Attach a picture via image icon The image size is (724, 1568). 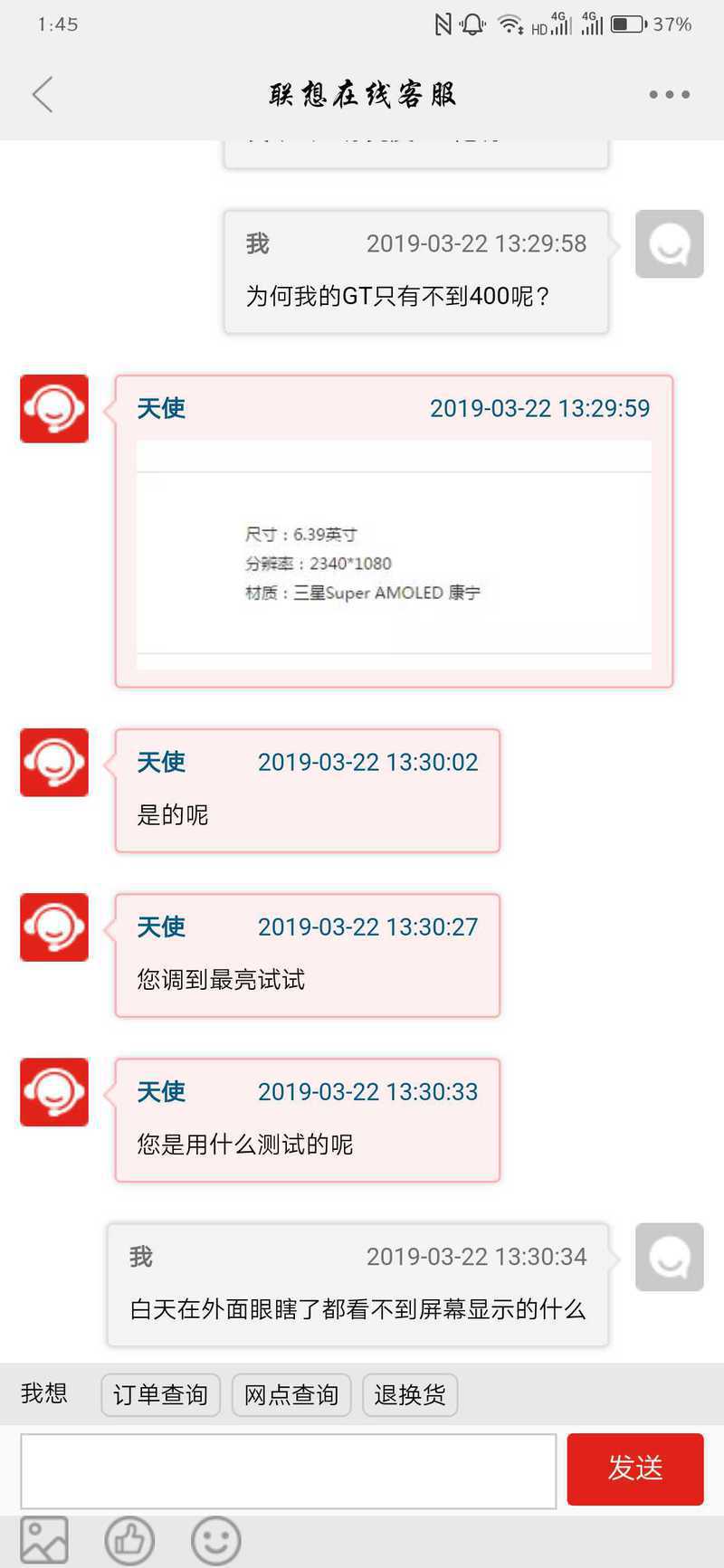pyautogui.click(x=44, y=1540)
